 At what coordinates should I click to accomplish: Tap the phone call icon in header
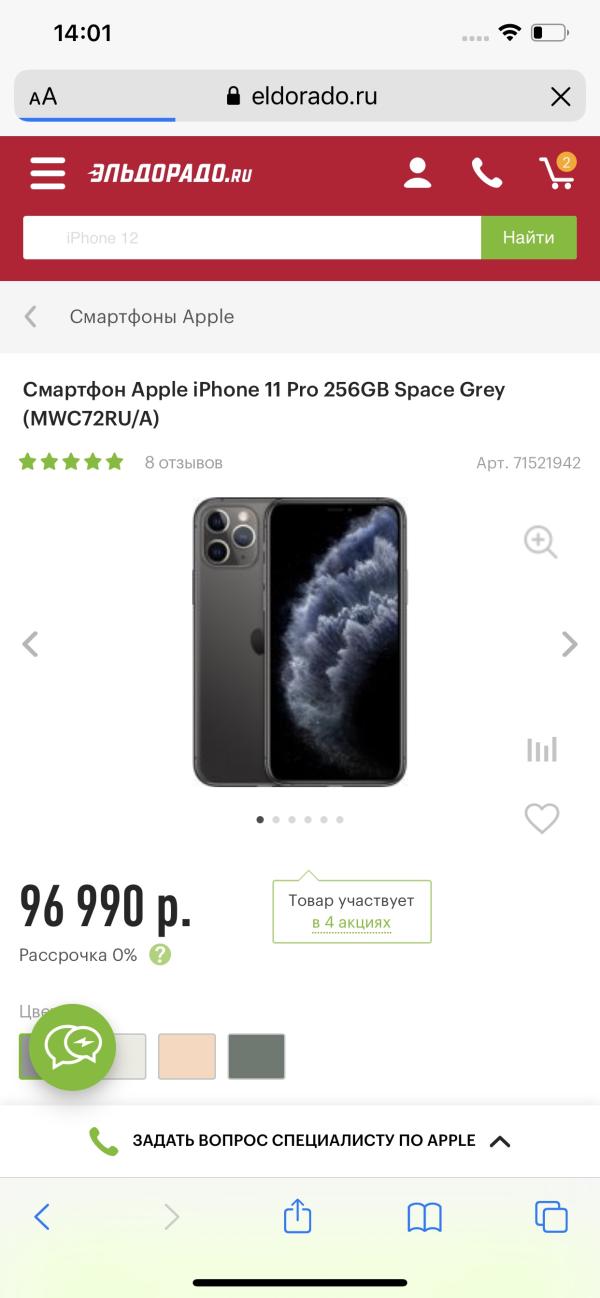point(487,173)
